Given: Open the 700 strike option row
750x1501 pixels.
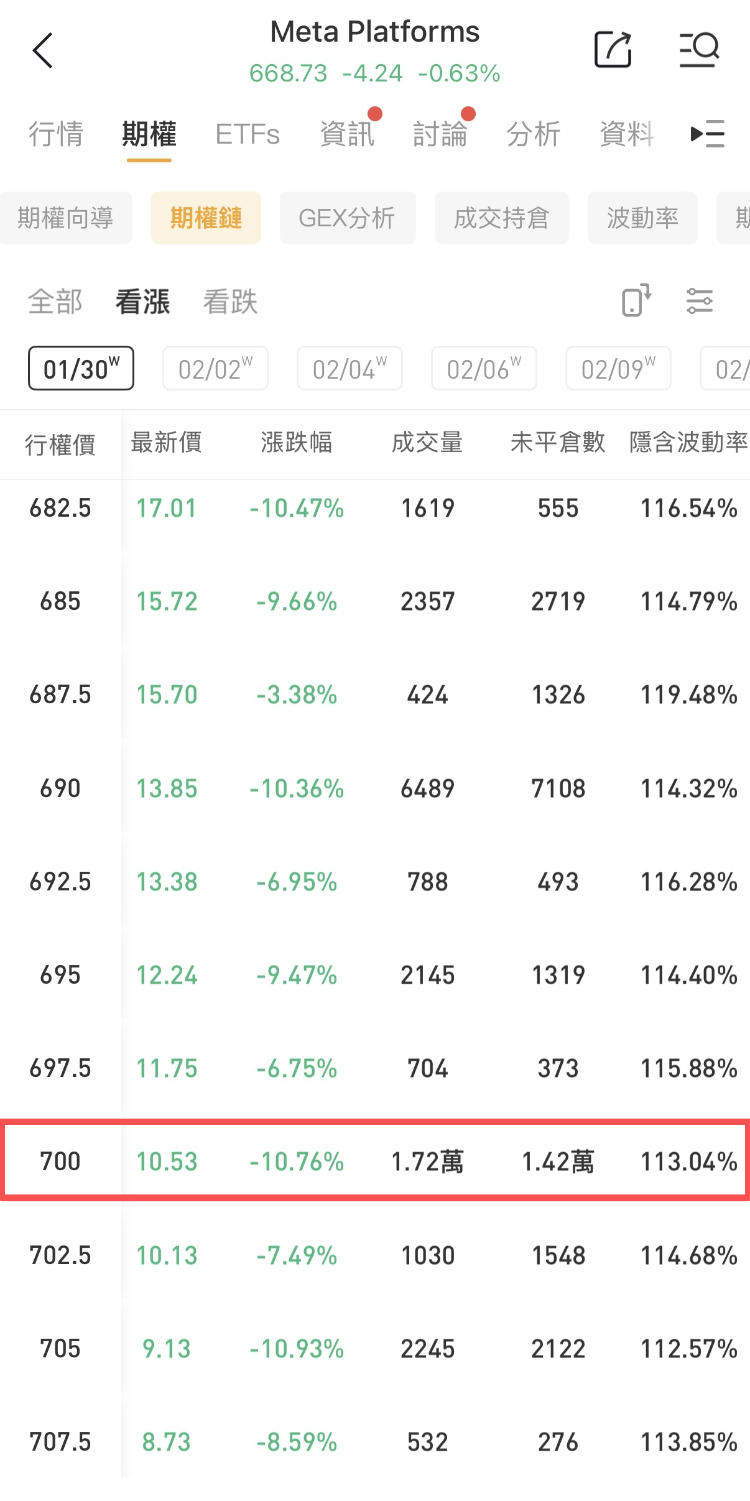Looking at the screenshot, I should tap(375, 1162).
